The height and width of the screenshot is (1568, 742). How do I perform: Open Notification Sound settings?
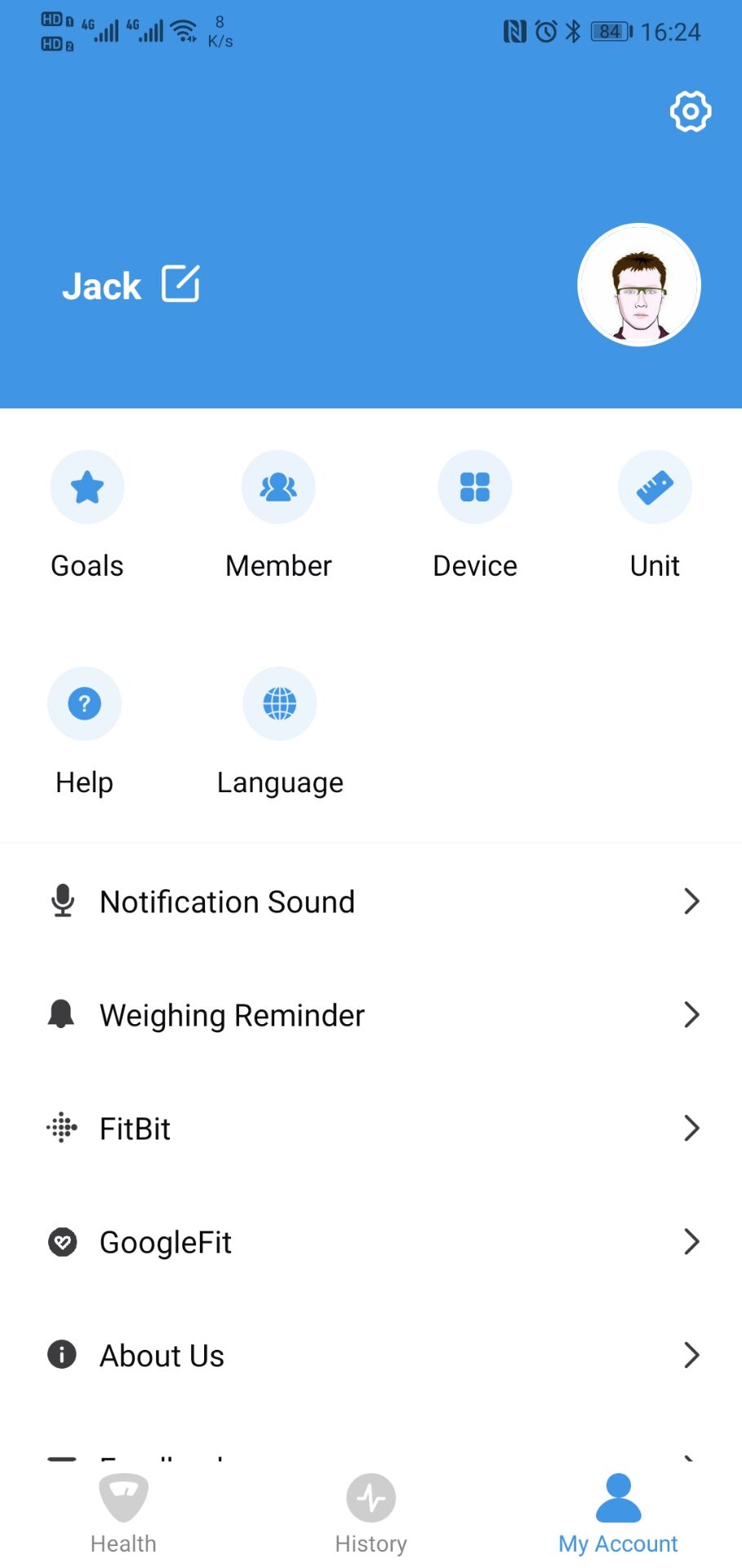[x=371, y=902]
